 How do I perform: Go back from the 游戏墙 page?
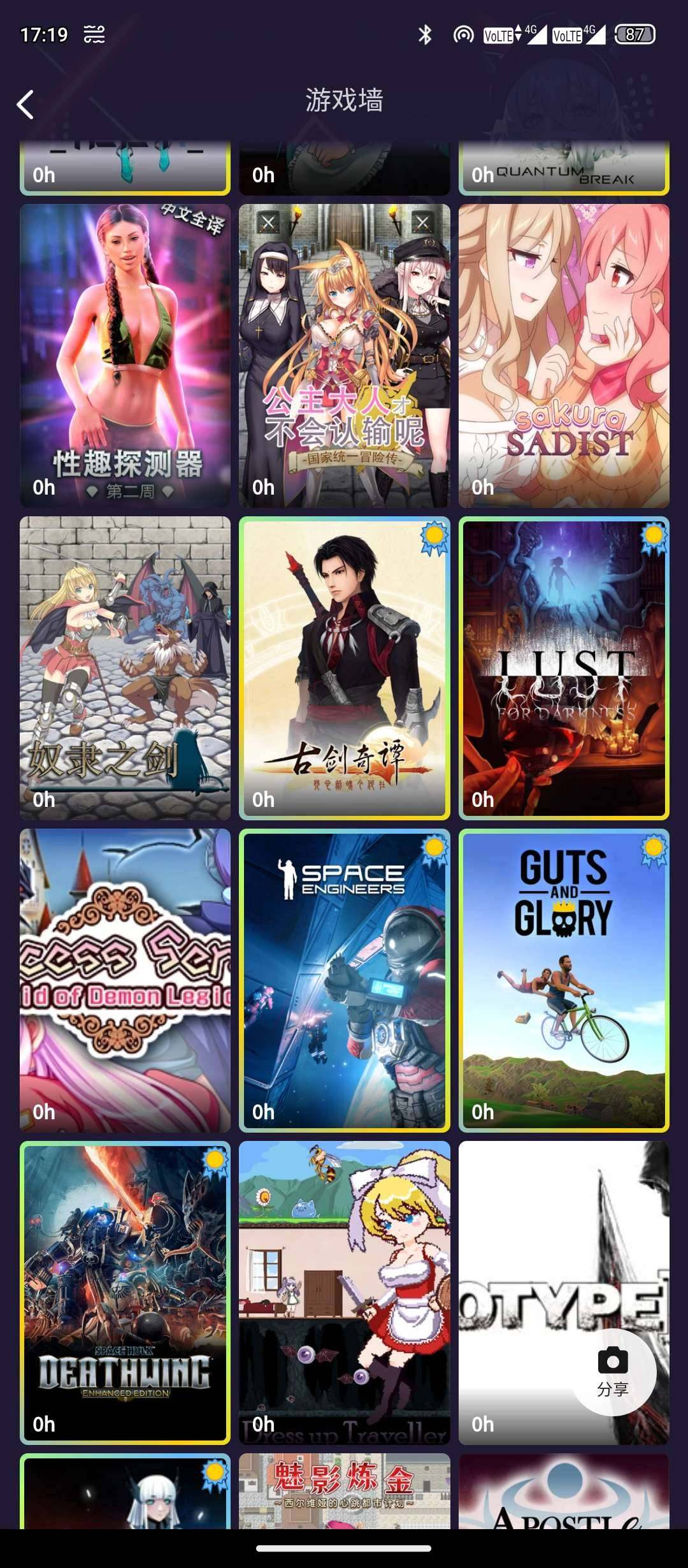point(25,105)
